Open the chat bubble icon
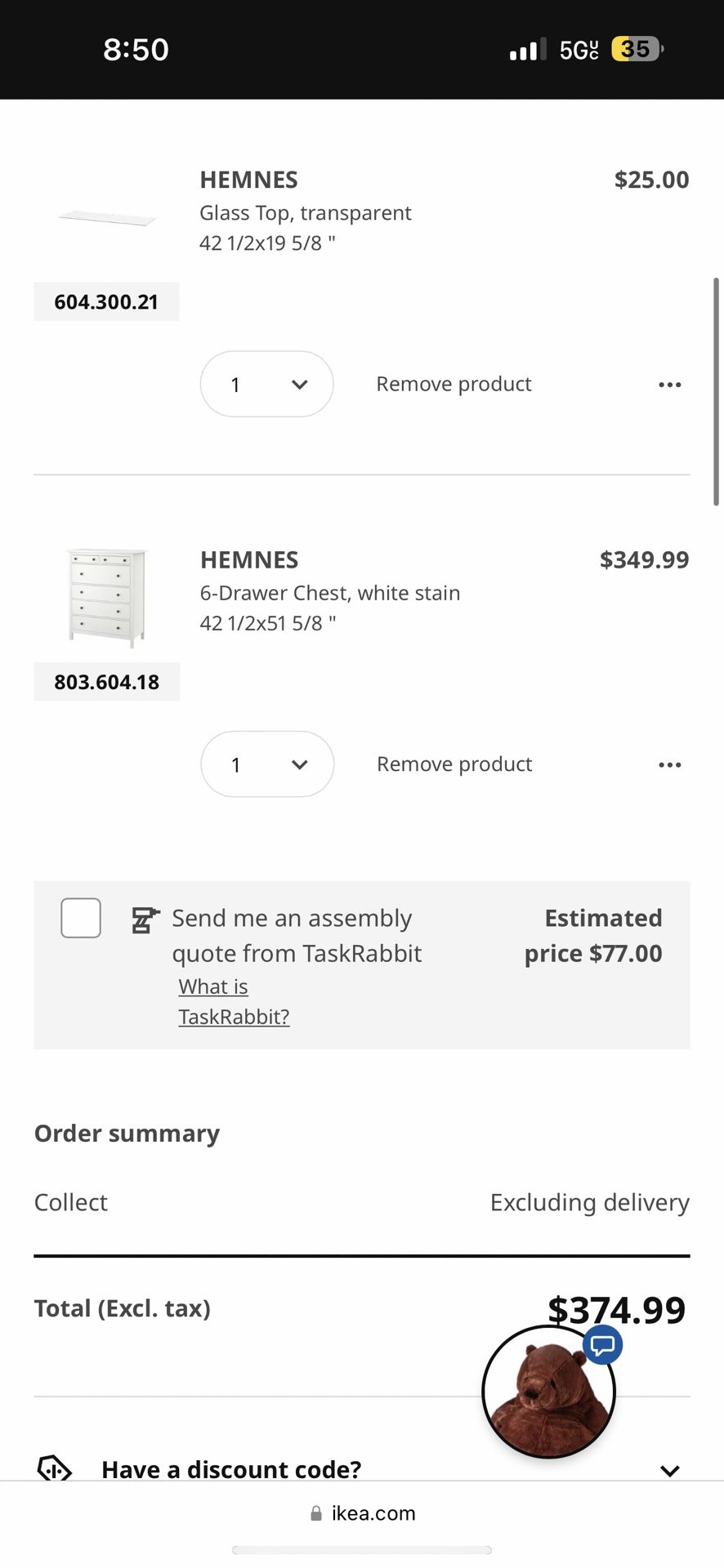Image resolution: width=724 pixels, height=1568 pixels. click(x=603, y=1345)
